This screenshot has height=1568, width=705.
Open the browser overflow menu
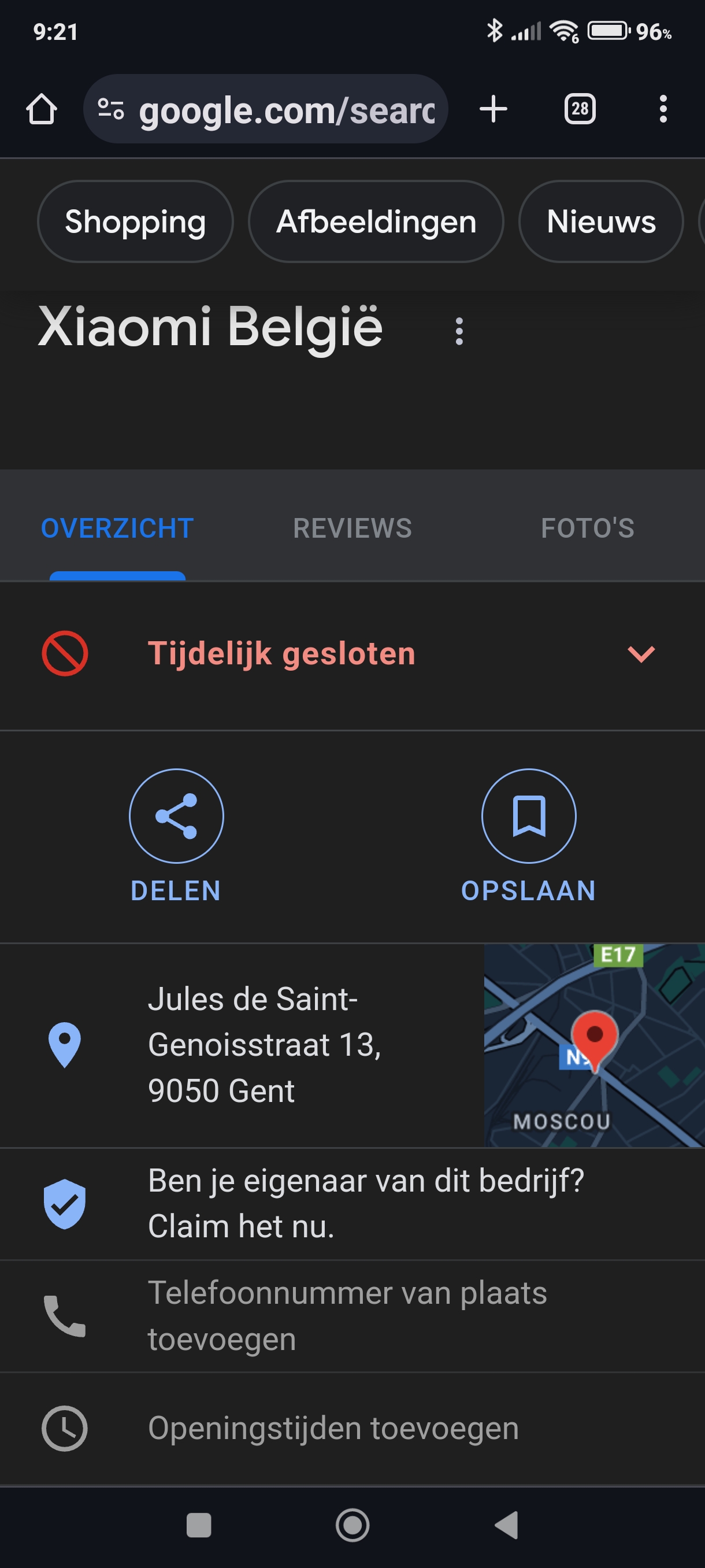coord(663,110)
